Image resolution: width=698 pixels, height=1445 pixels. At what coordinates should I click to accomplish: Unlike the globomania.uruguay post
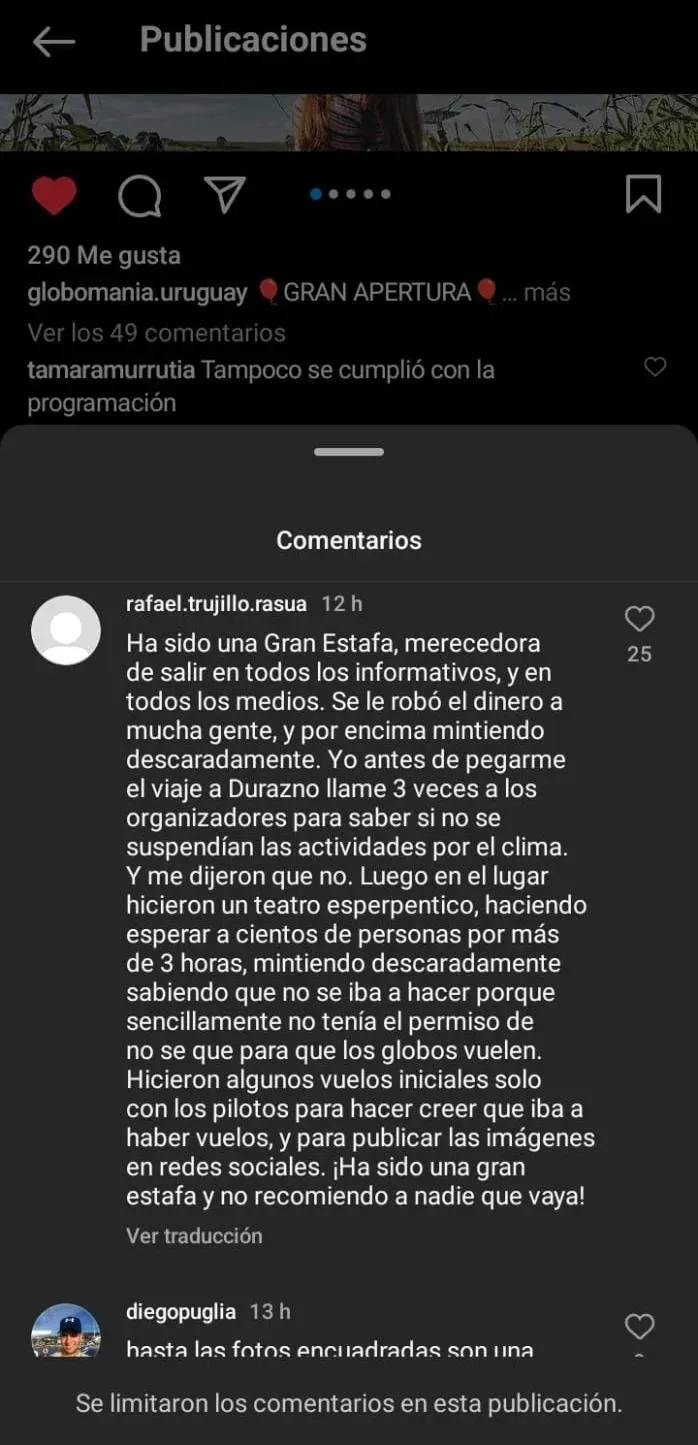[54, 195]
